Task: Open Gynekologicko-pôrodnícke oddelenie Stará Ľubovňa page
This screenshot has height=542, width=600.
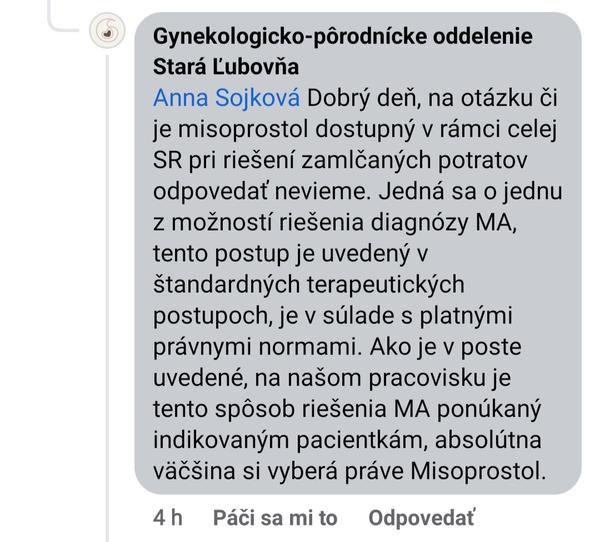Action: click(343, 50)
